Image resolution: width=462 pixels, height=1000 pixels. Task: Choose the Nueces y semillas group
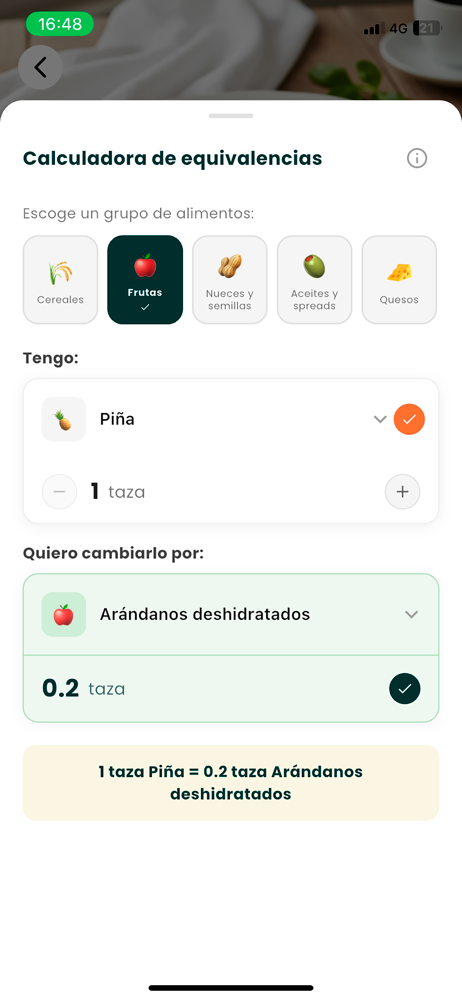pos(230,280)
